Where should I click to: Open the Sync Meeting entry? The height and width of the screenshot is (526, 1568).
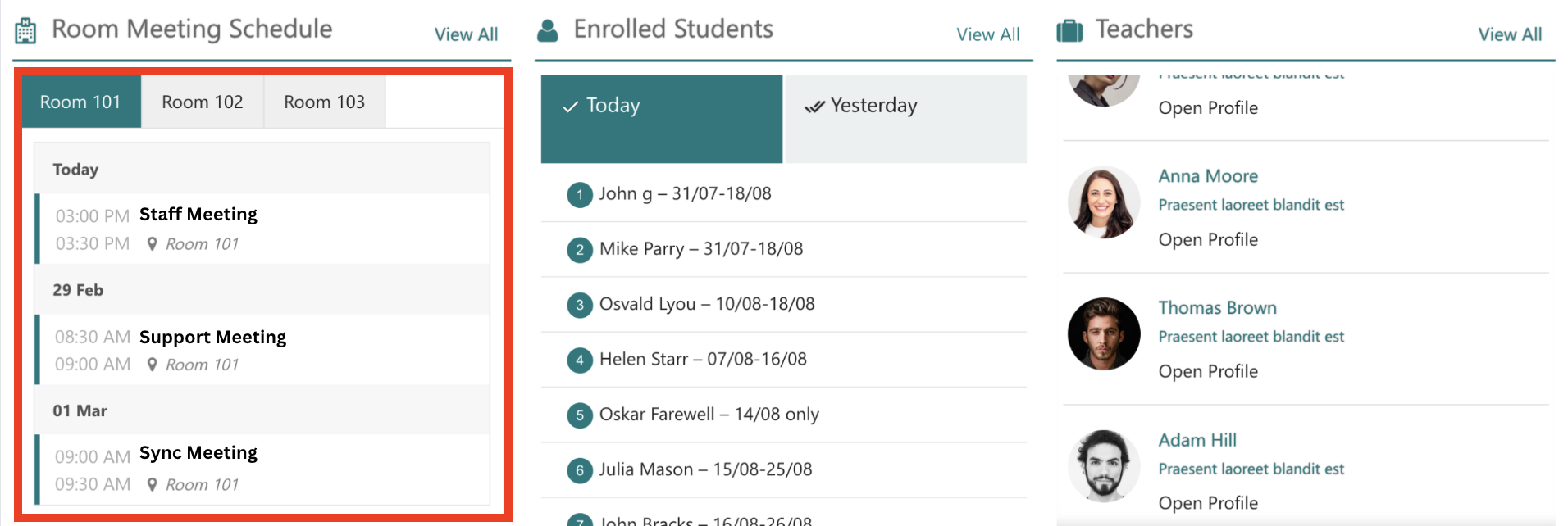coord(198,453)
